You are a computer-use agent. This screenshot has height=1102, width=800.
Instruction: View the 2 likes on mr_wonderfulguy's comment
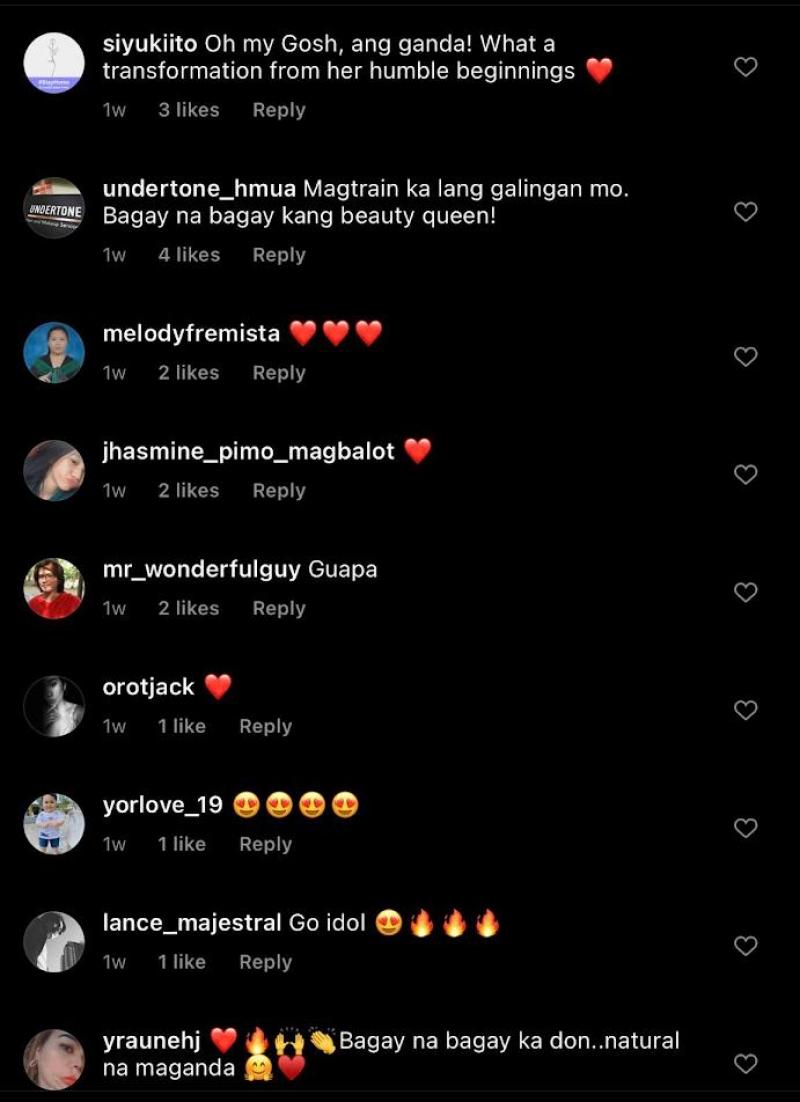[x=188, y=608]
